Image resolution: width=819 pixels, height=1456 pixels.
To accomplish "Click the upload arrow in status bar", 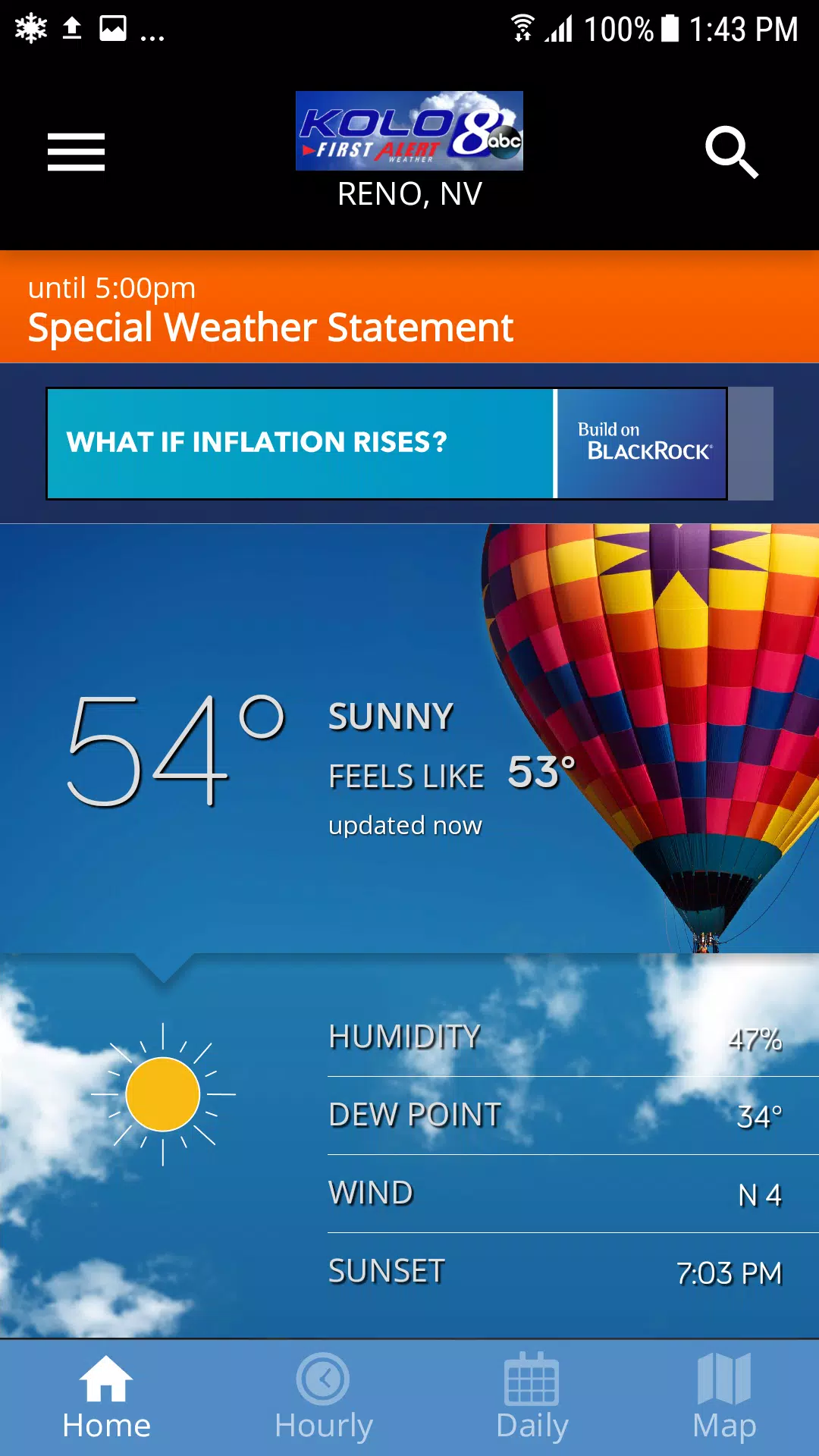I will pyautogui.click(x=73, y=27).
